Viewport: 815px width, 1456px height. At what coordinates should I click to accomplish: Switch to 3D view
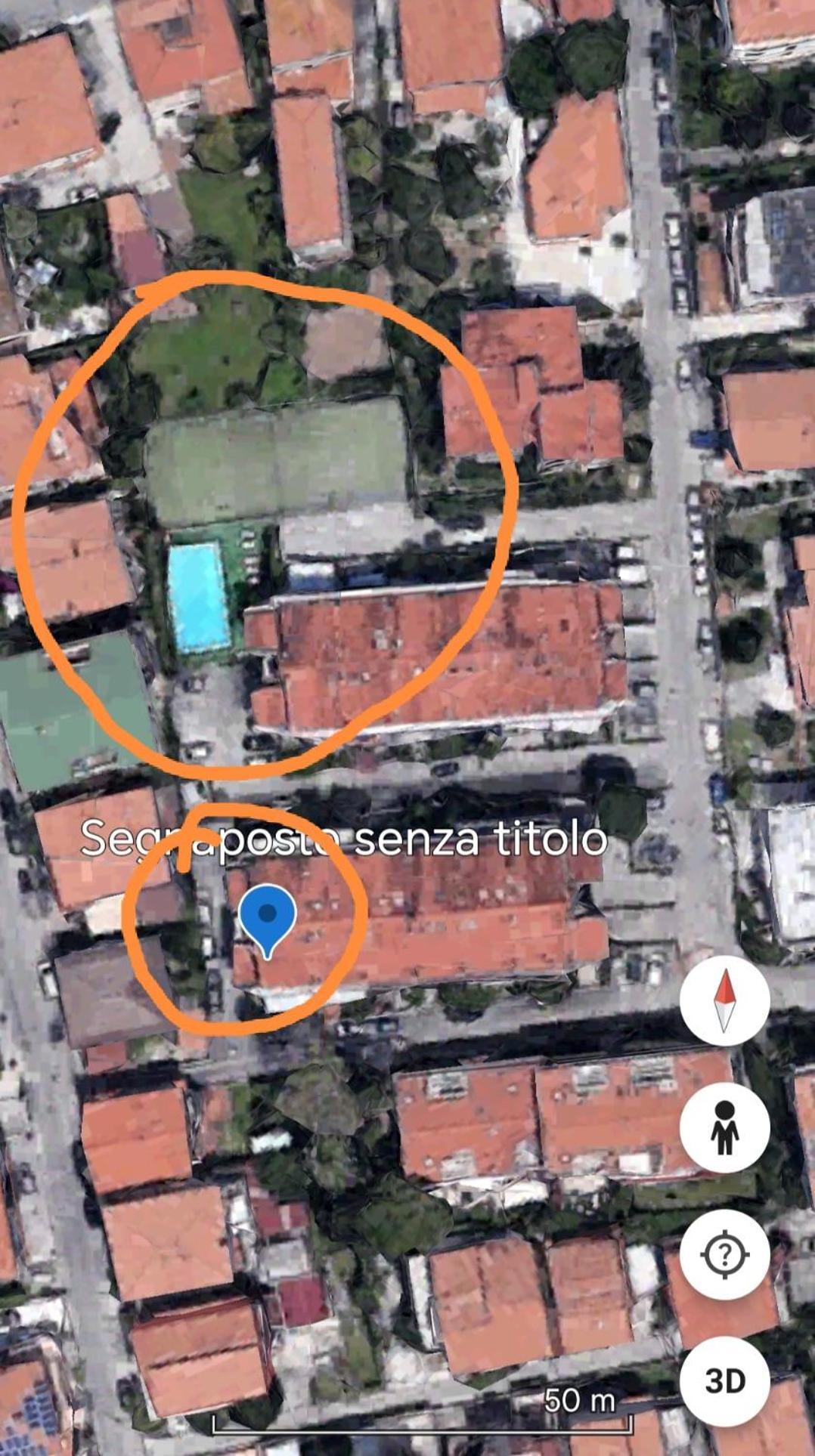click(x=724, y=1381)
